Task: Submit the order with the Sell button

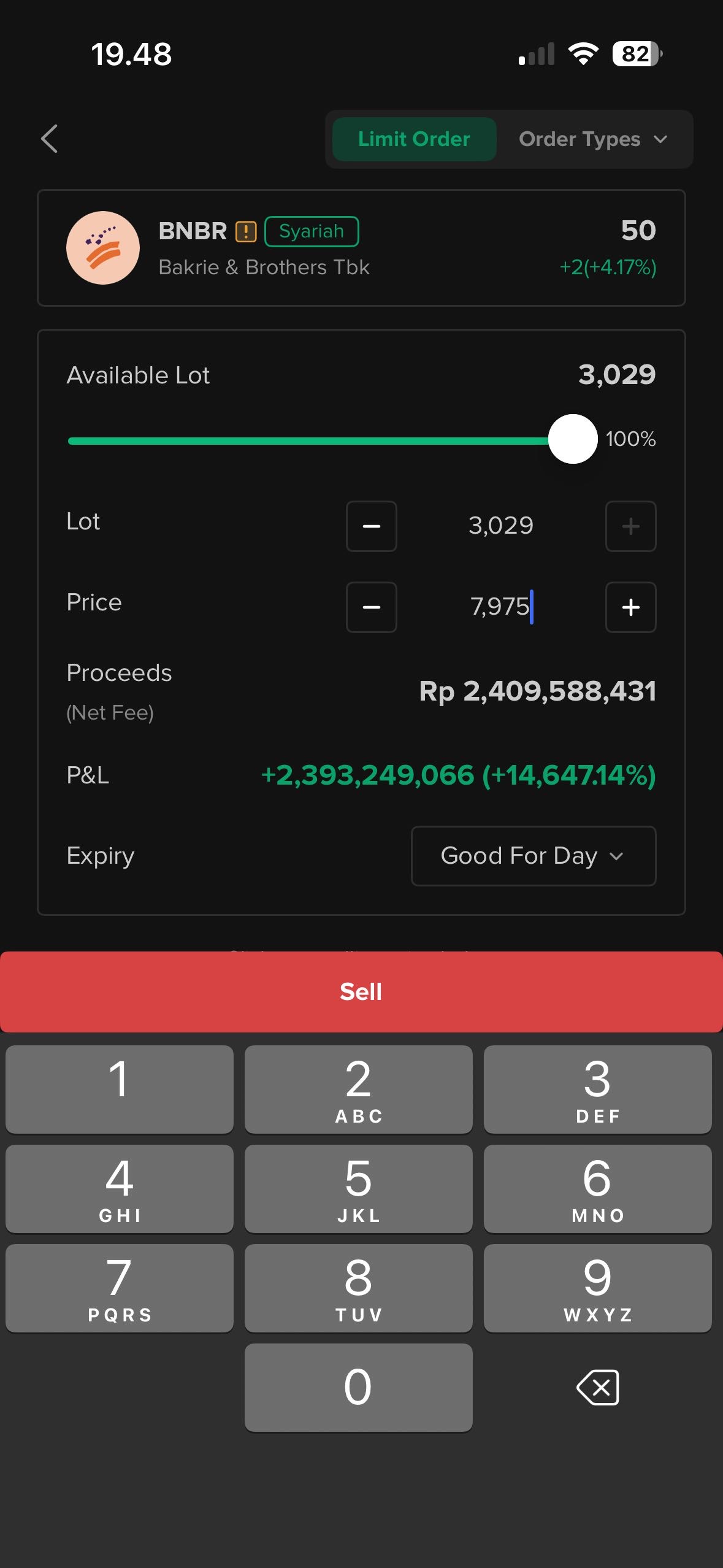Action: coord(361,992)
